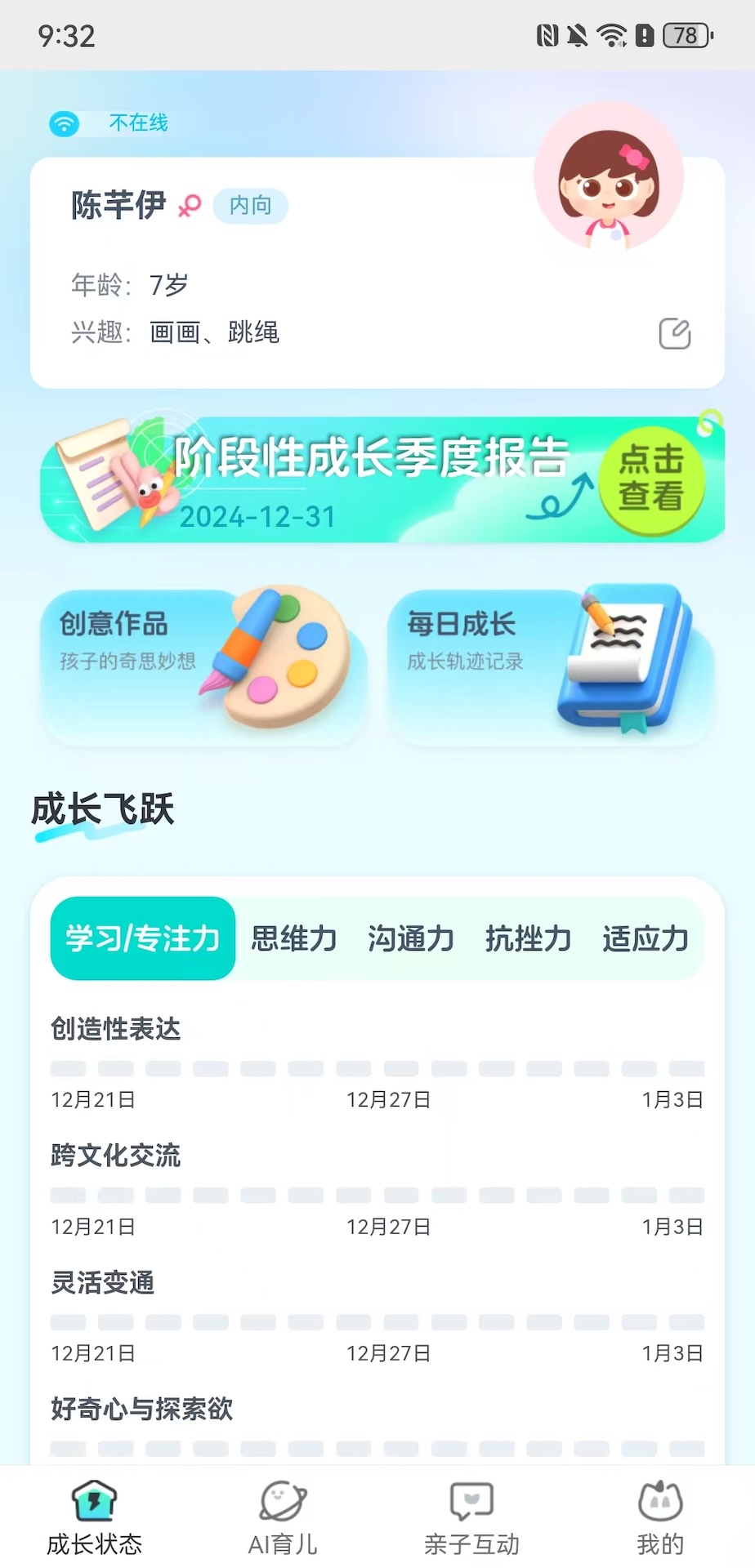Viewport: 755px width, 1568px height.
Task: Select the 学习/专注力 tab
Action: pyautogui.click(x=142, y=939)
